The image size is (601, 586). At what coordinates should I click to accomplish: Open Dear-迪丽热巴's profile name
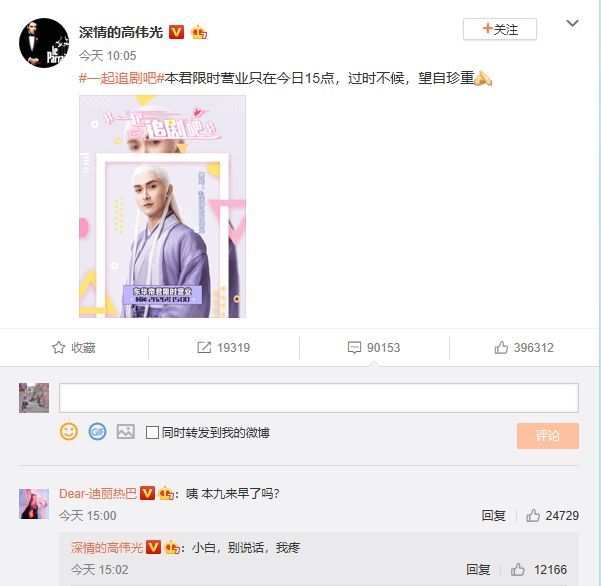point(98,493)
